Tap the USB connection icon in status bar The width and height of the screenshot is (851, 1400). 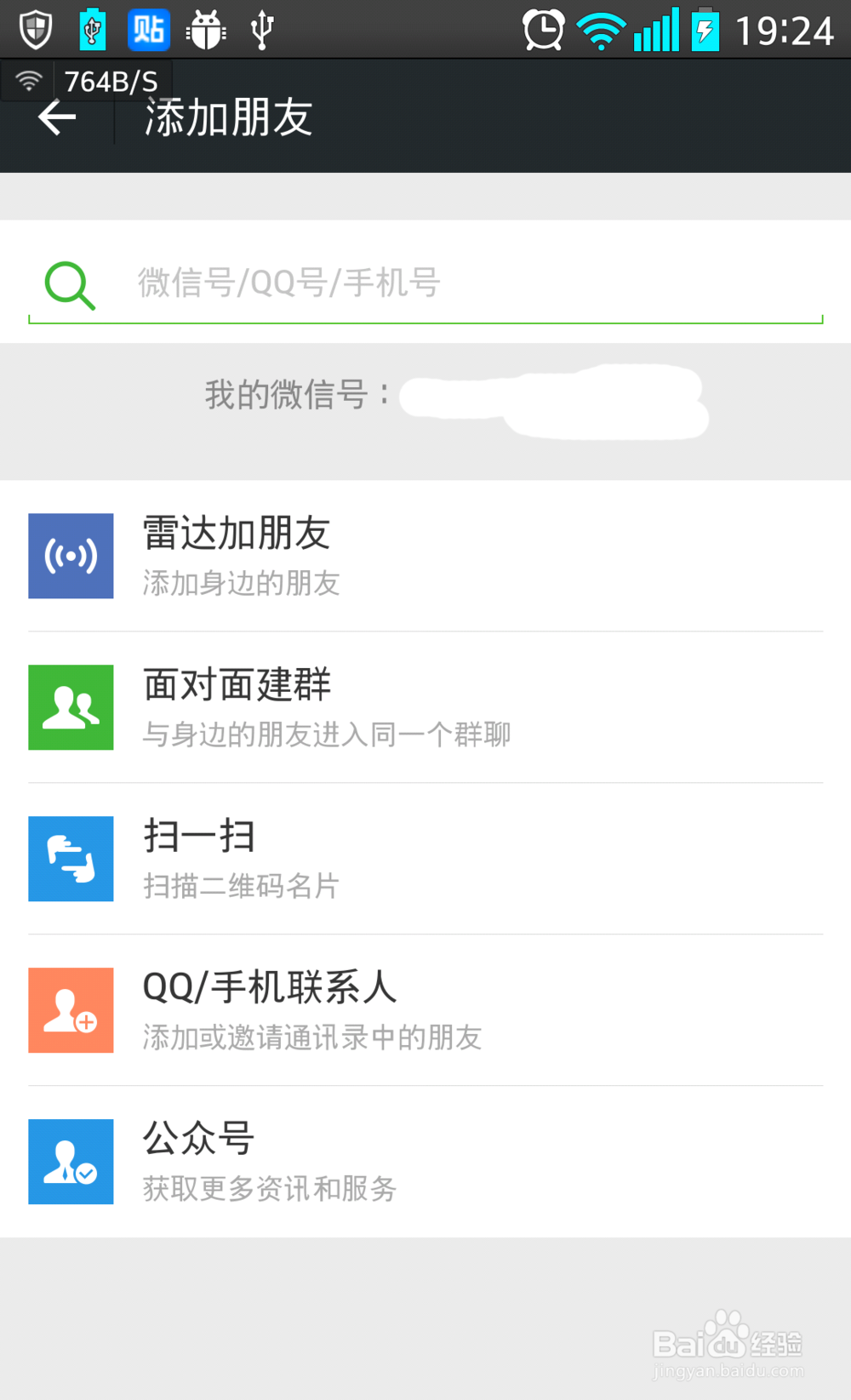click(261, 28)
